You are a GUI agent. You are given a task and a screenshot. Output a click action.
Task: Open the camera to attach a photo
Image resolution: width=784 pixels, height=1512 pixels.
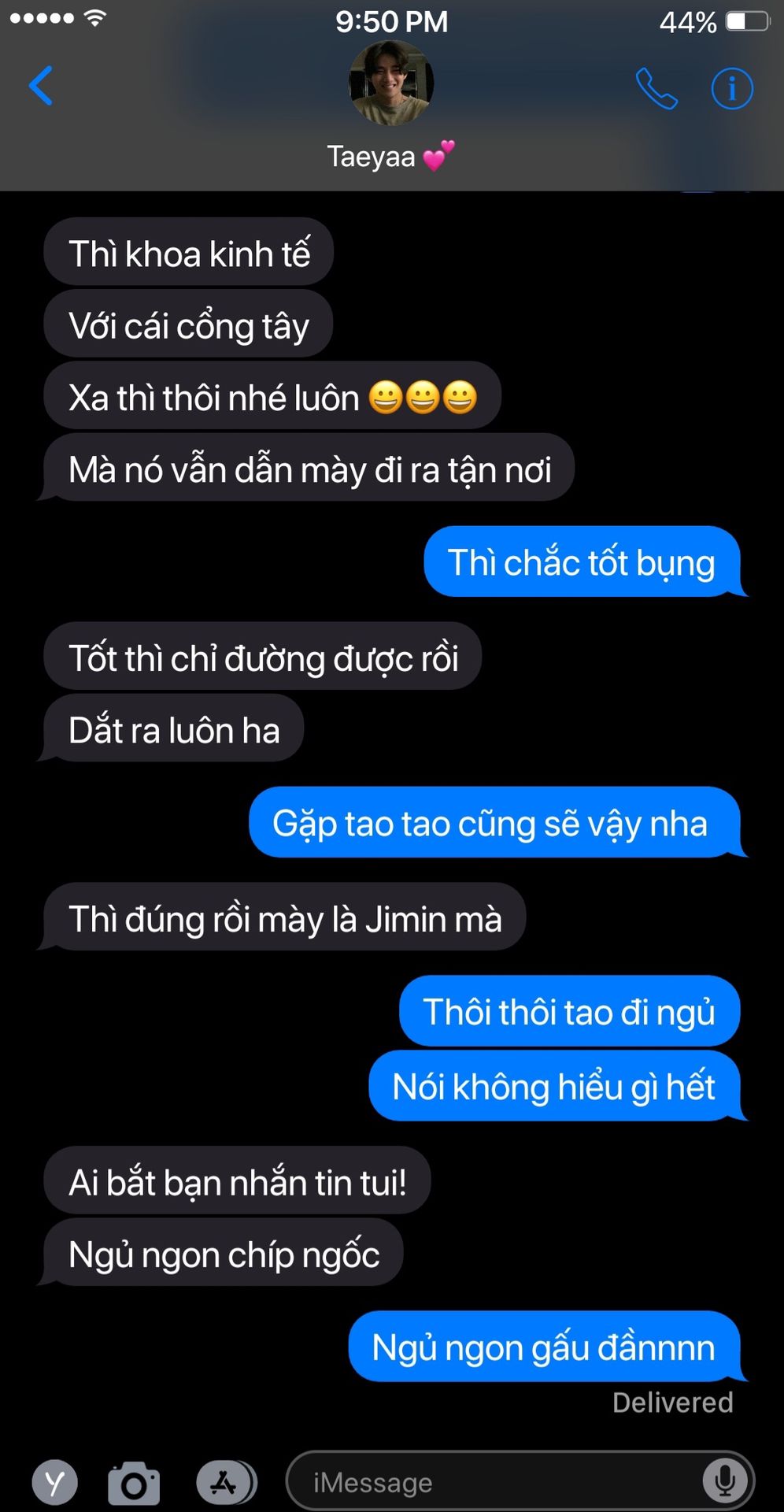[x=134, y=1483]
